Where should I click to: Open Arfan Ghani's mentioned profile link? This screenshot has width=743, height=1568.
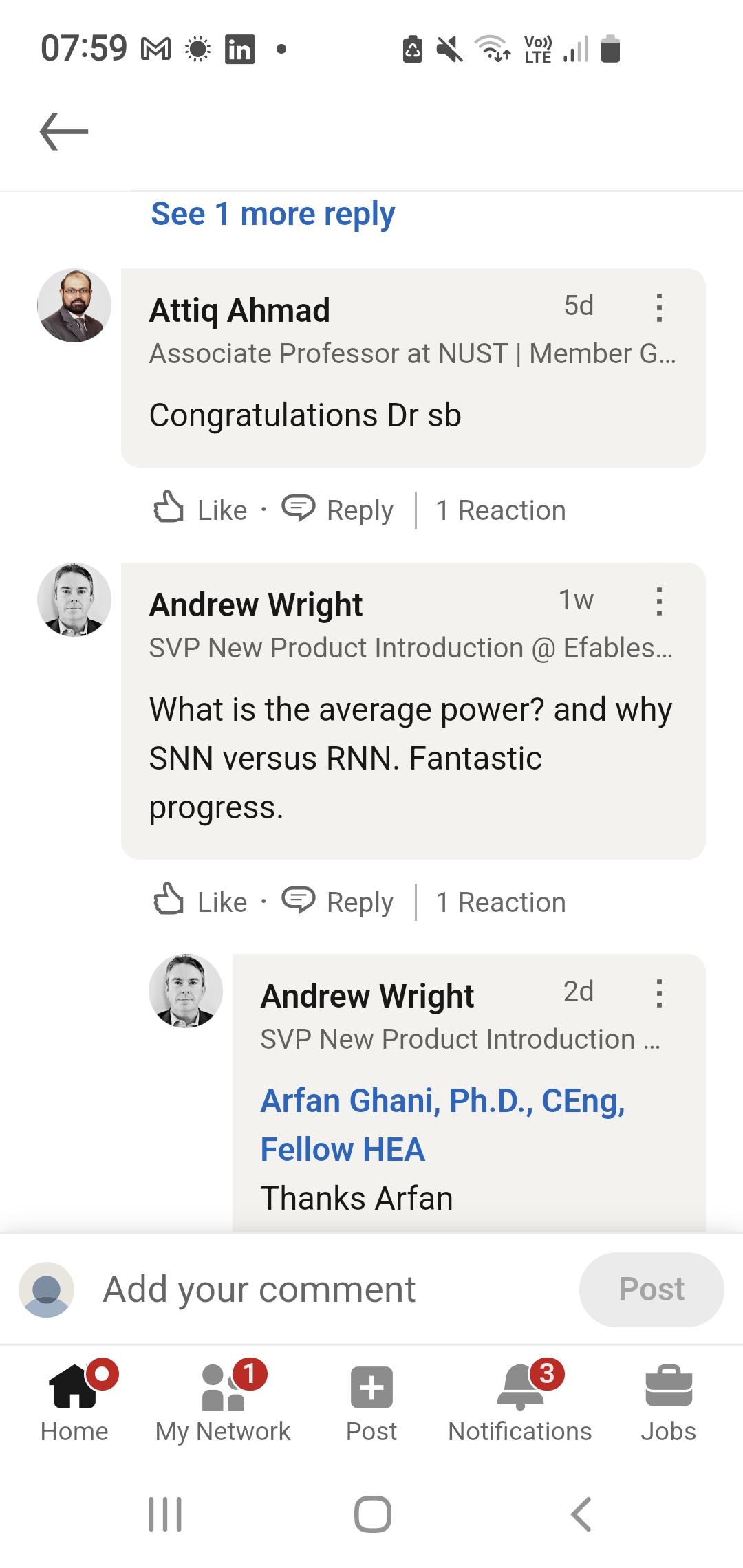coord(442,1101)
